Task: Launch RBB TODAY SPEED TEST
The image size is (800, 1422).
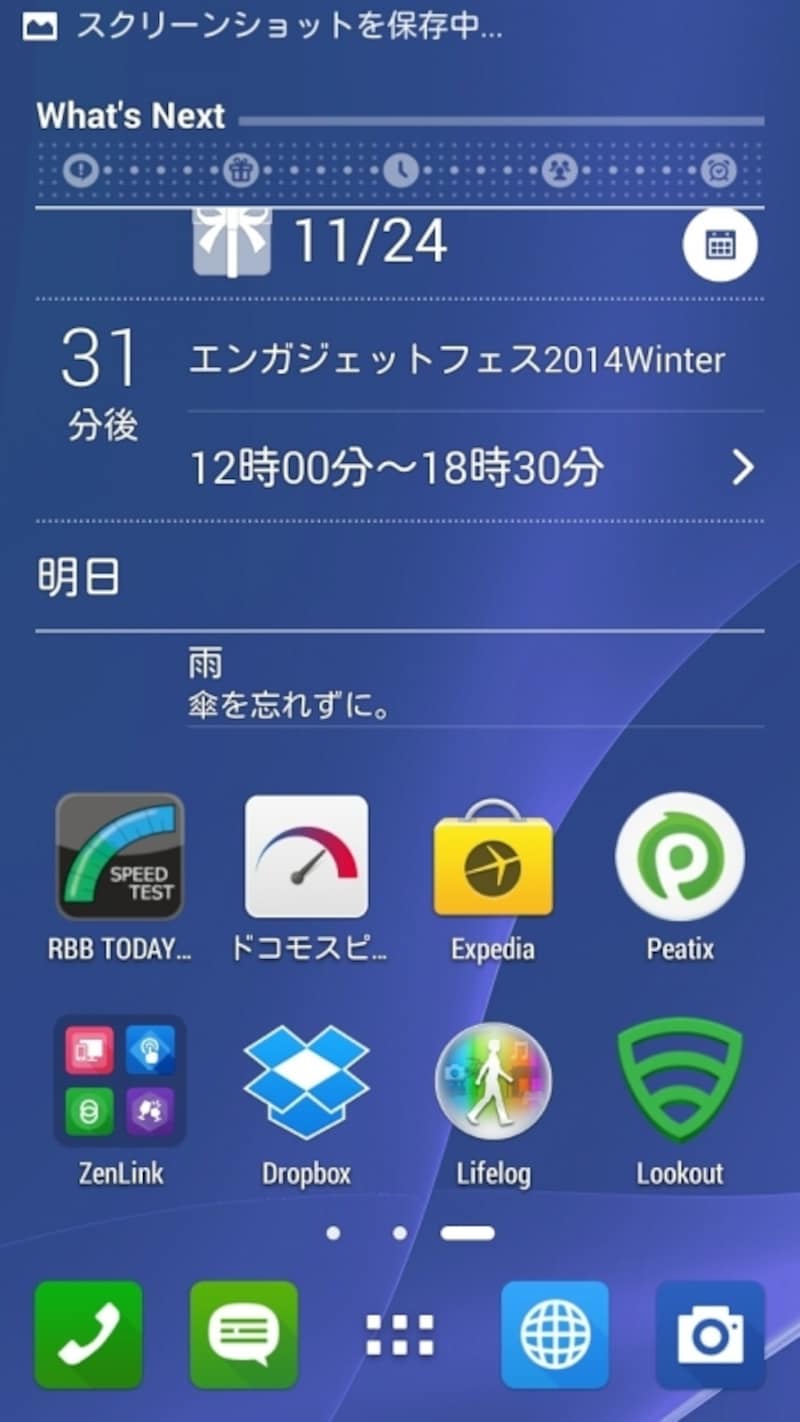Action: click(120, 858)
